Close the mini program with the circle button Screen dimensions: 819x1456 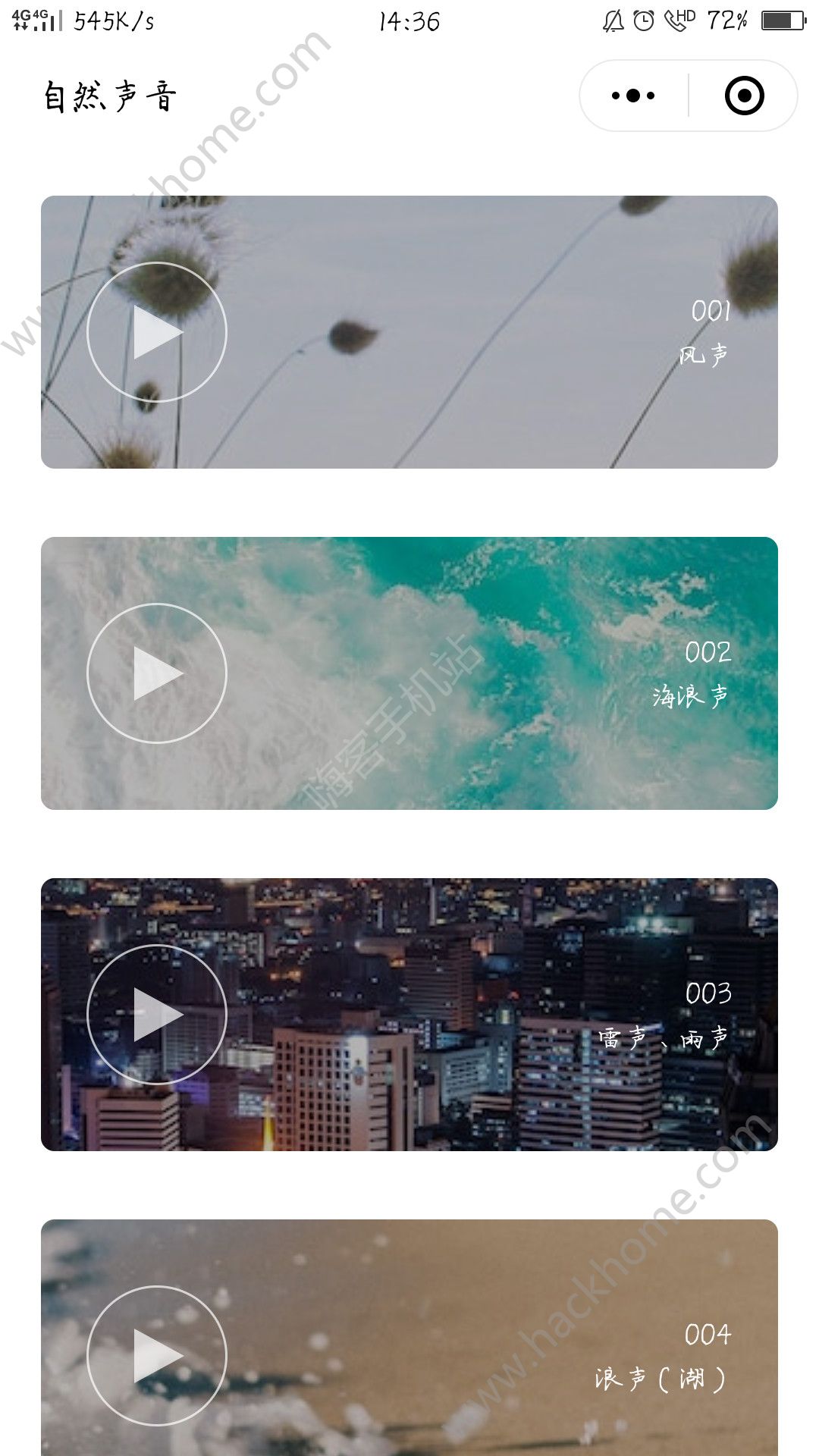pyautogui.click(x=744, y=96)
